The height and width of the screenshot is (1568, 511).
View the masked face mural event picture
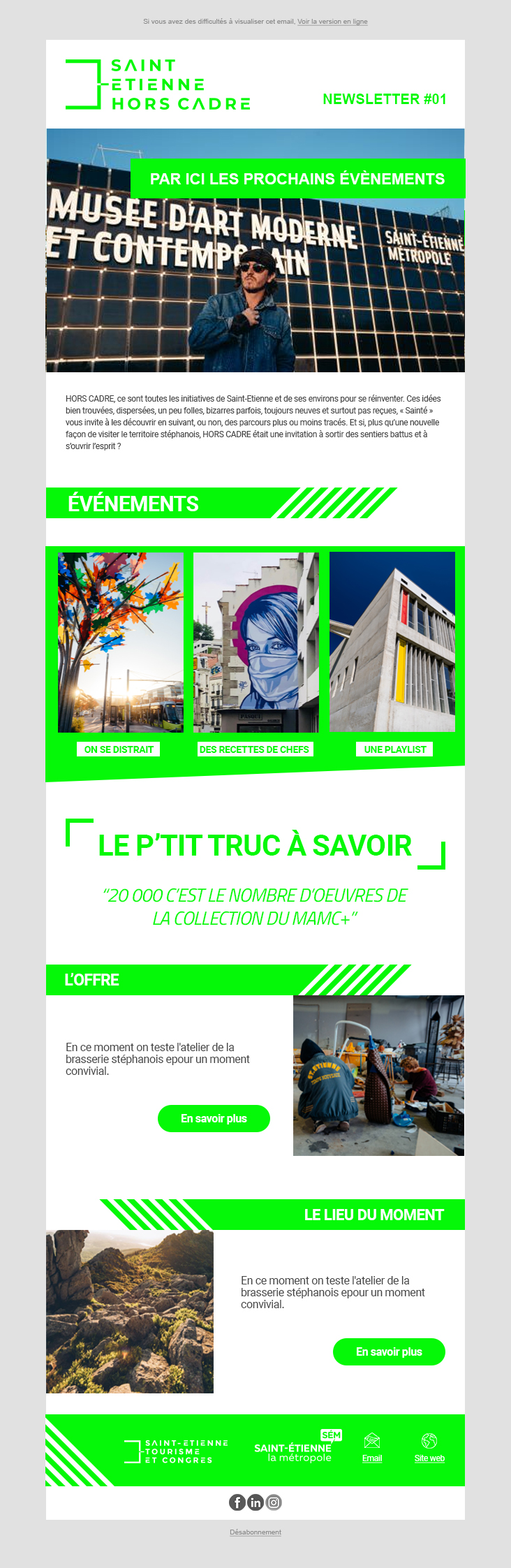[256, 643]
